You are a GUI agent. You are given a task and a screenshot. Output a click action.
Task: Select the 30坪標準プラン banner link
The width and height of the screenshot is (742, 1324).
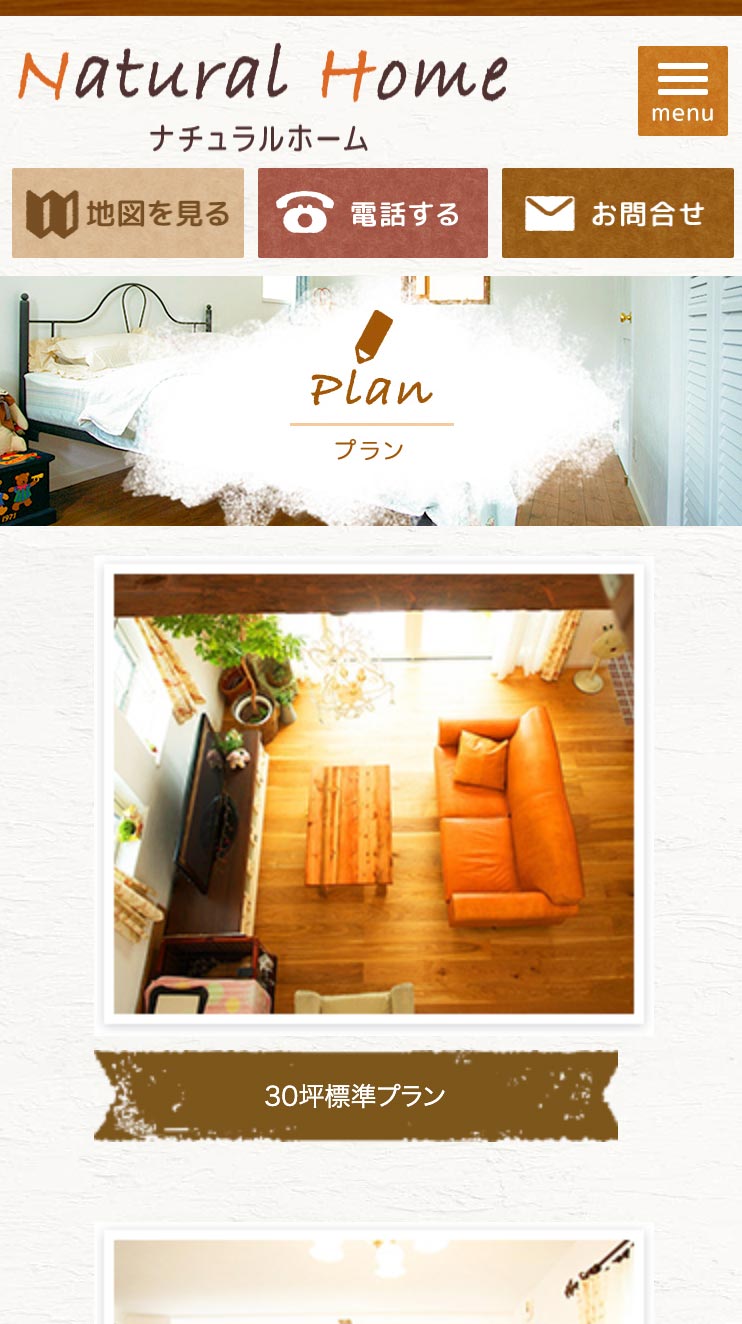[x=356, y=1095]
